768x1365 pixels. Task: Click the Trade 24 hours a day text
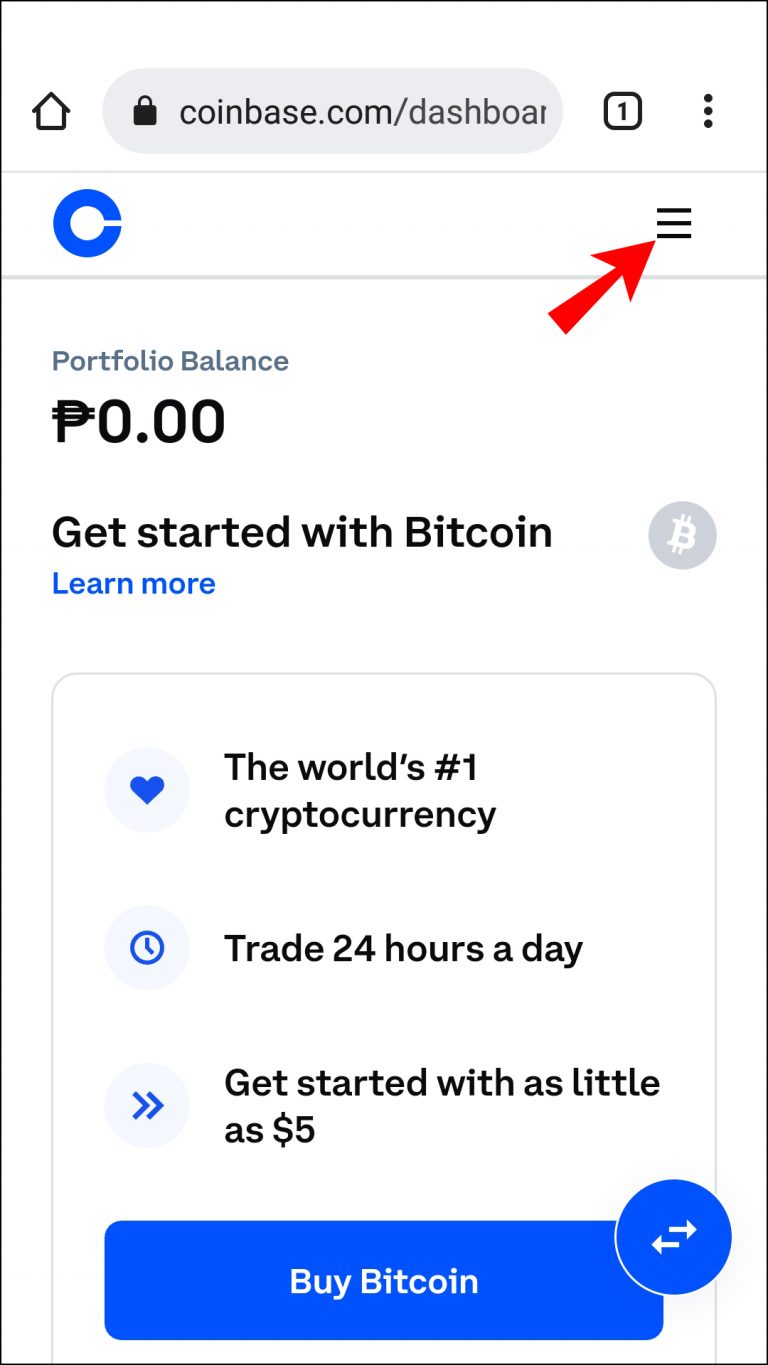(x=404, y=947)
